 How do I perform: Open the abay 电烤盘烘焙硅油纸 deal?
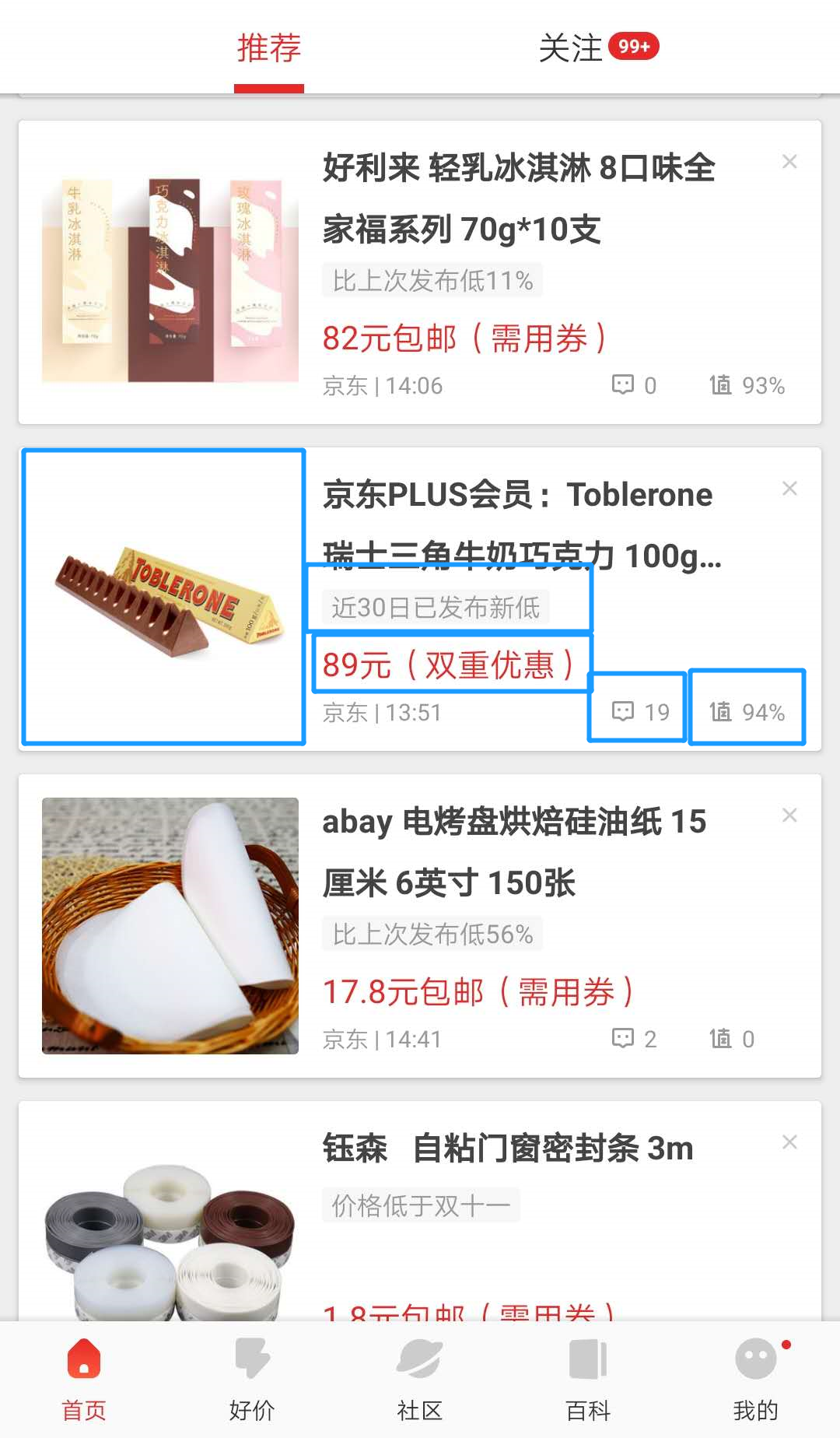tap(513, 852)
